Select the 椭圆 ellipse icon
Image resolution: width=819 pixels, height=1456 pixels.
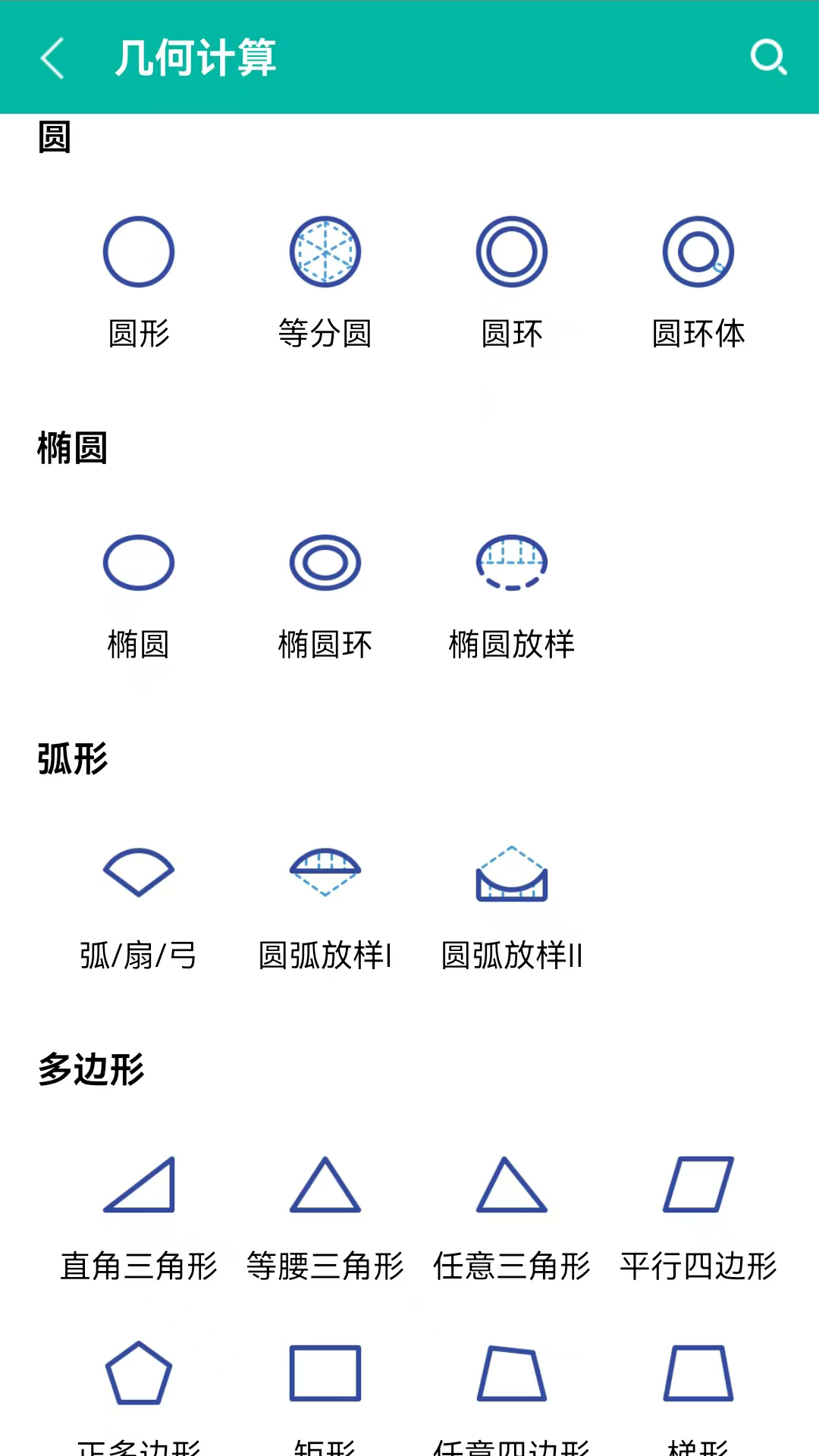(139, 562)
